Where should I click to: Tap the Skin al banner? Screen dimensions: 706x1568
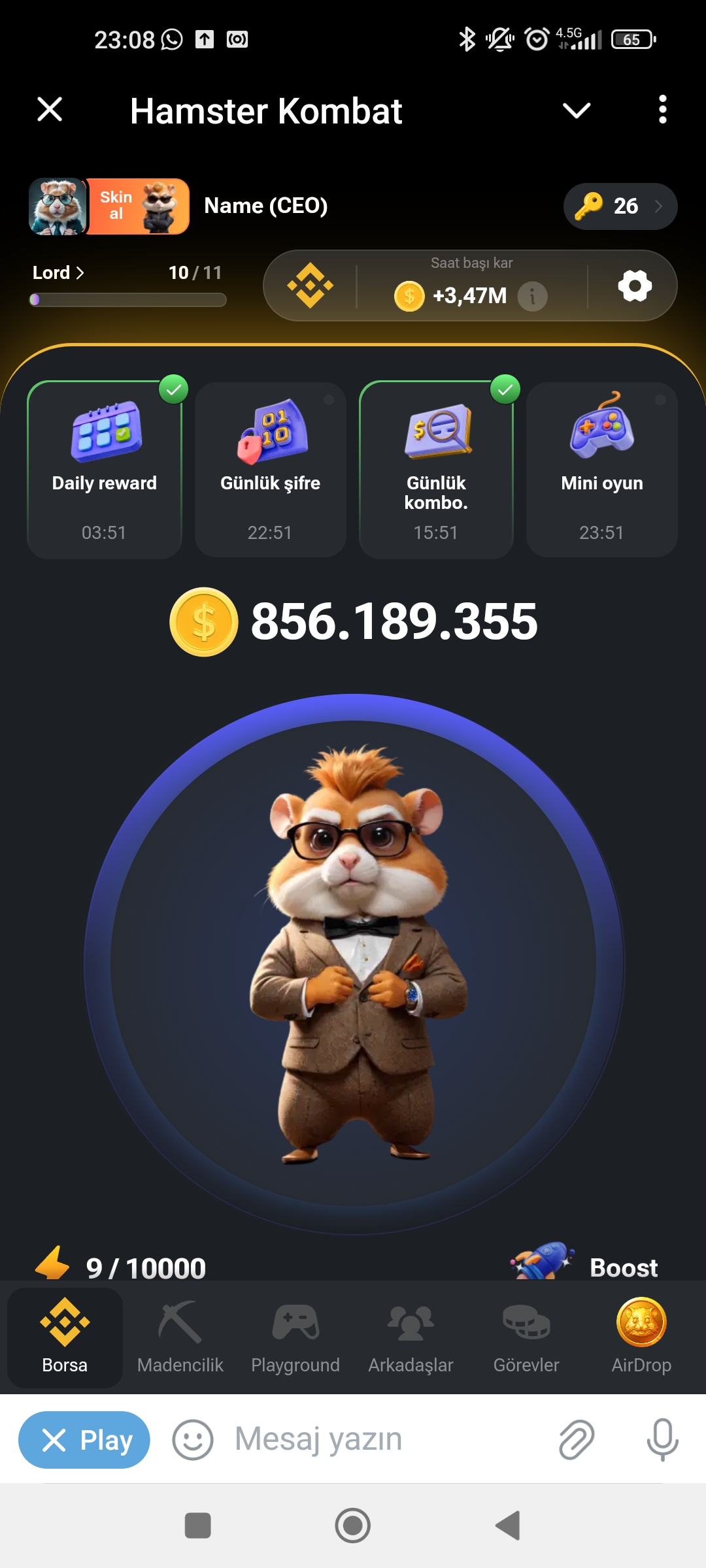click(x=138, y=206)
